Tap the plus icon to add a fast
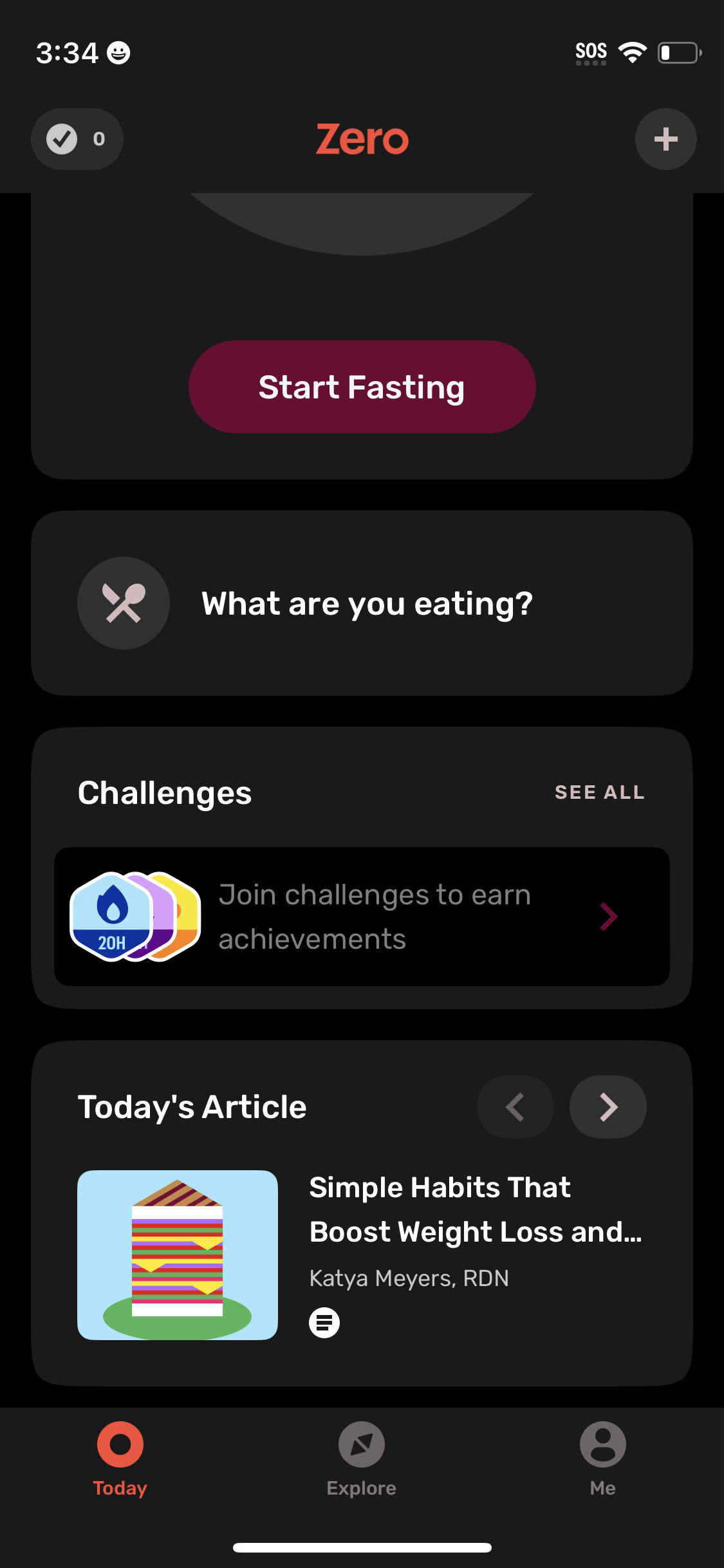 coord(665,138)
